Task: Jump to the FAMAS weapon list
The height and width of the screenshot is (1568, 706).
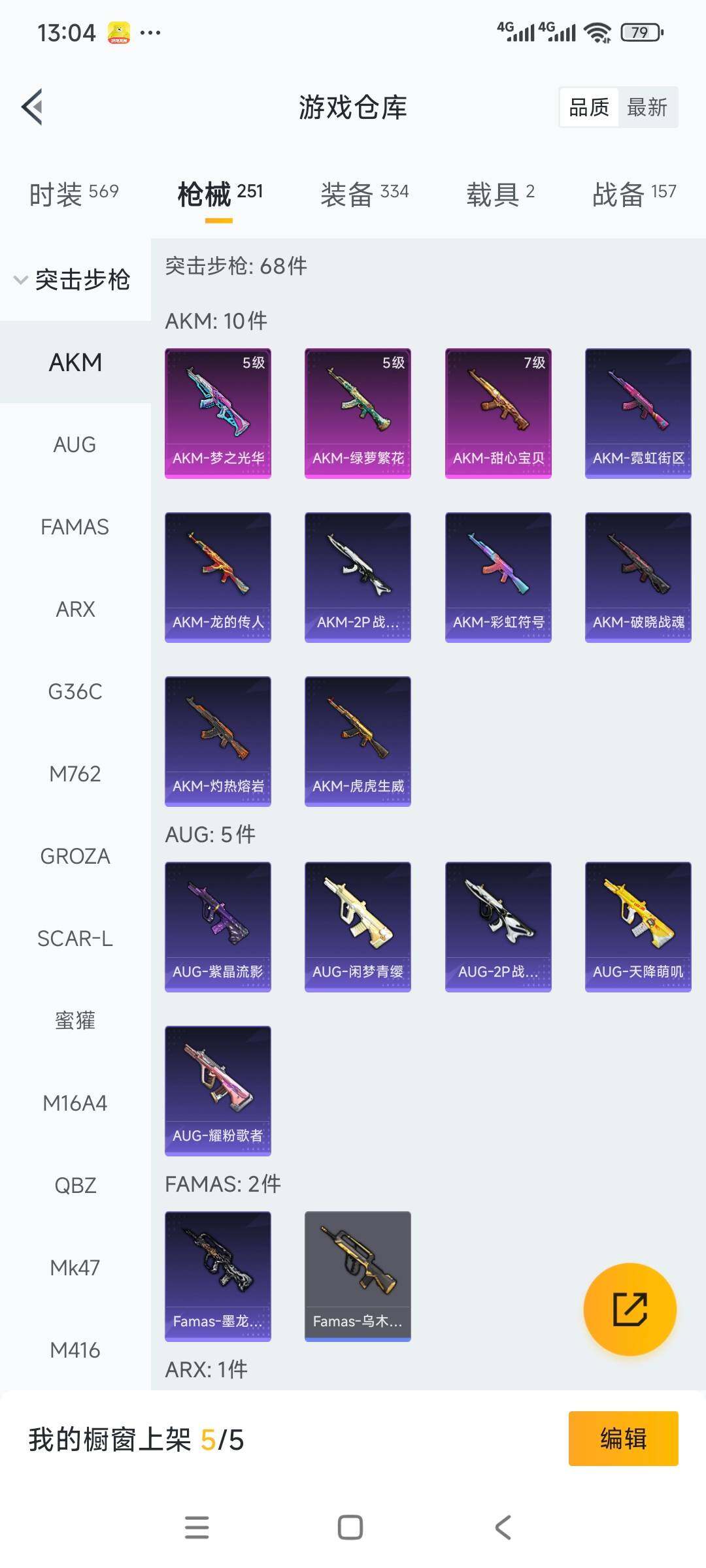Action: (x=75, y=527)
